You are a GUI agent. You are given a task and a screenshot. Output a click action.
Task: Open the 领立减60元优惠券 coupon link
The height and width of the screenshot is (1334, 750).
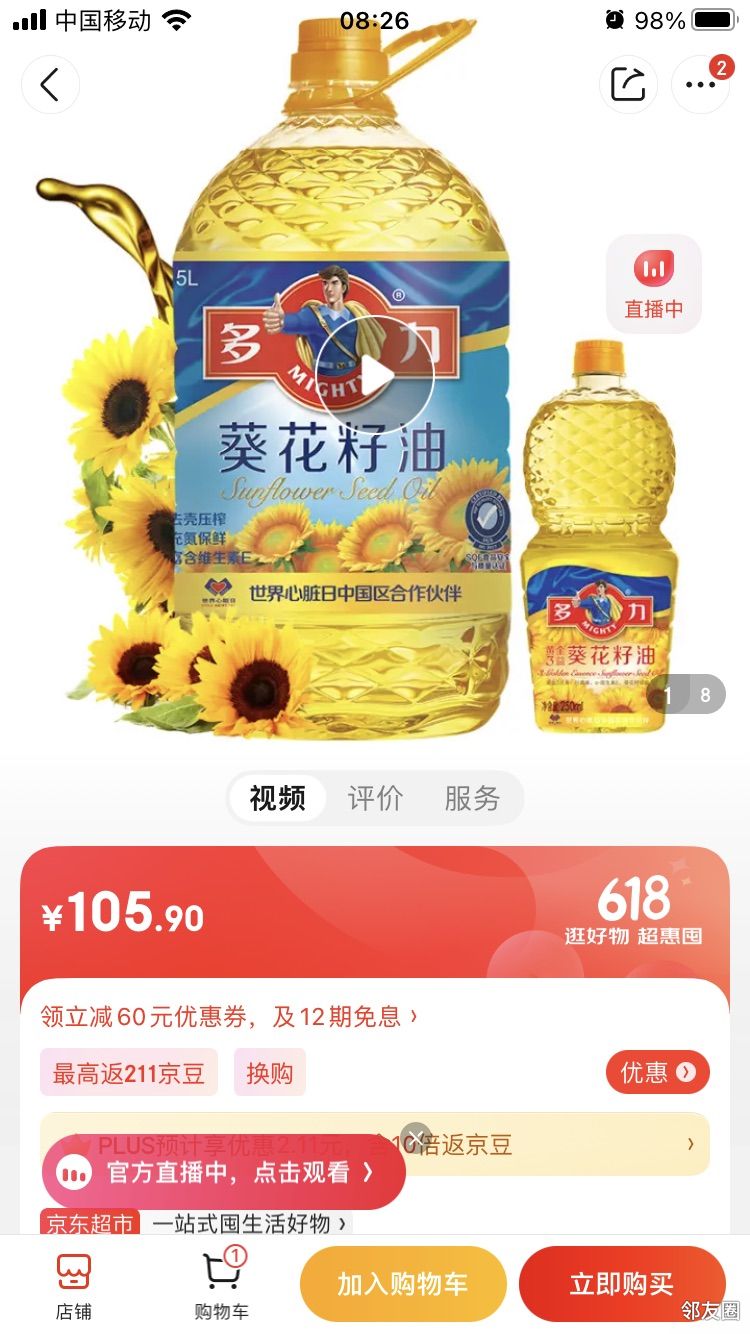[x=229, y=1017]
